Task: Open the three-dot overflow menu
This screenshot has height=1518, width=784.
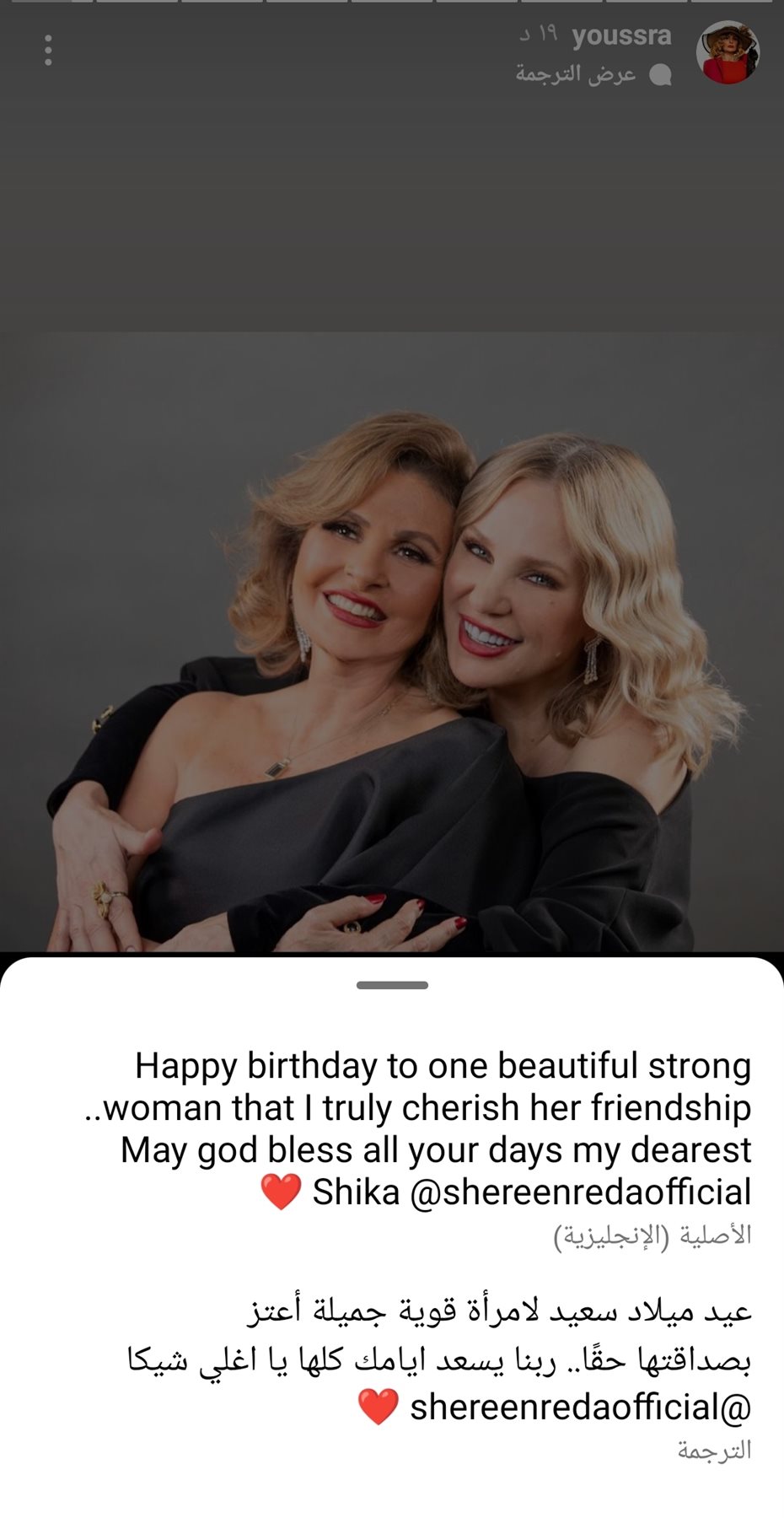Action: coord(48,51)
